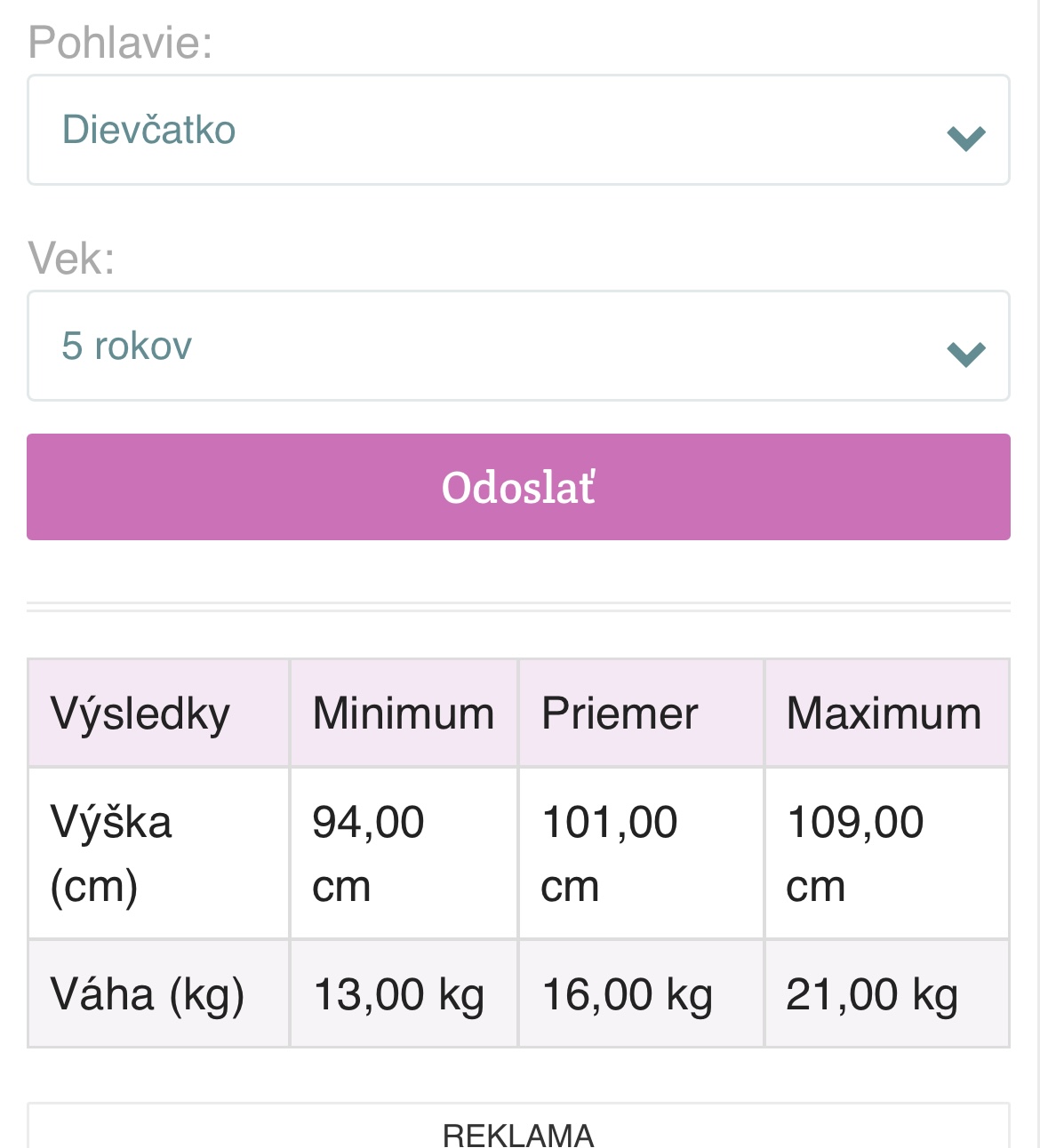Screen dimensions: 1040x1148
Task: Submit the form with Odoslať
Action: 518,487
